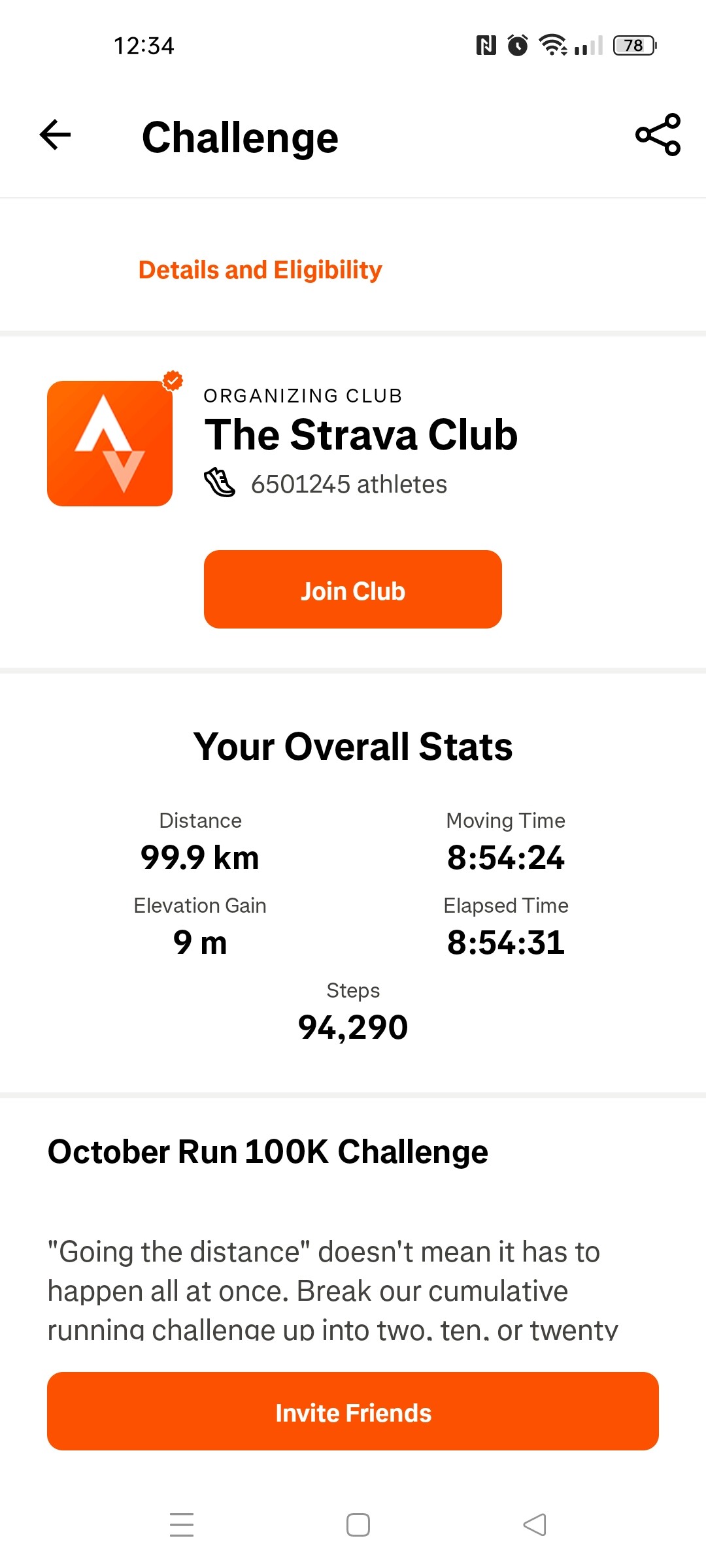Join The Strava Club
Image resolution: width=706 pixels, height=1568 pixels.
coord(352,589)
